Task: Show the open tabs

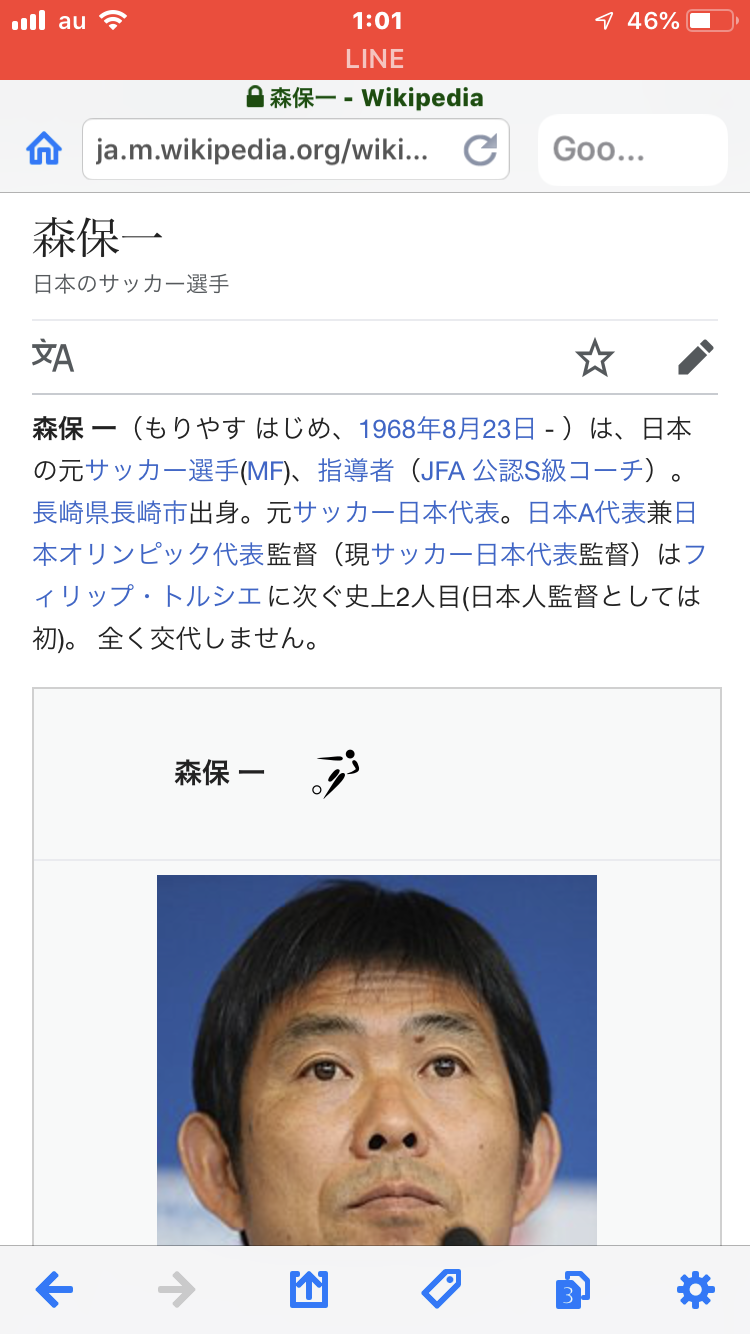Action: point(569,1290)
